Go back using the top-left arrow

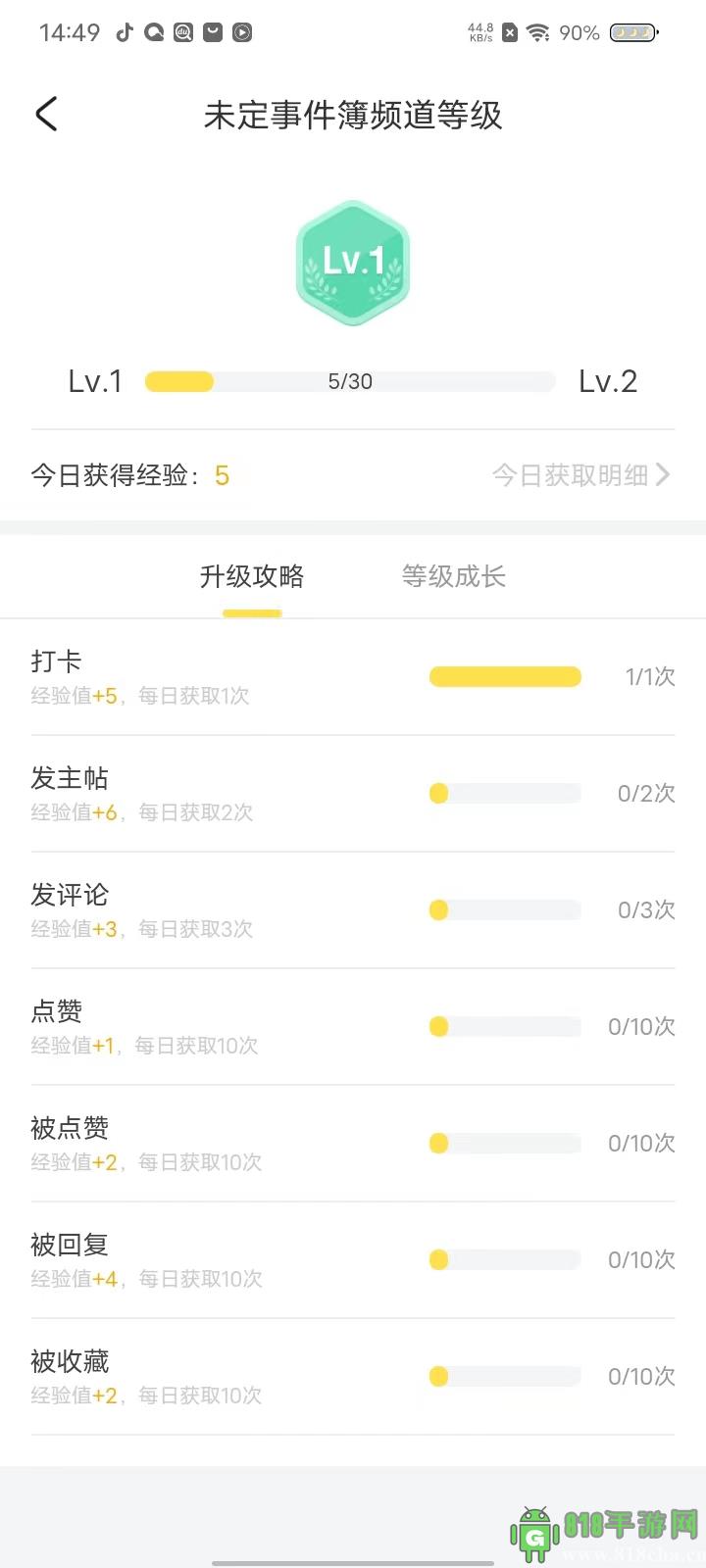coord(46,115)
